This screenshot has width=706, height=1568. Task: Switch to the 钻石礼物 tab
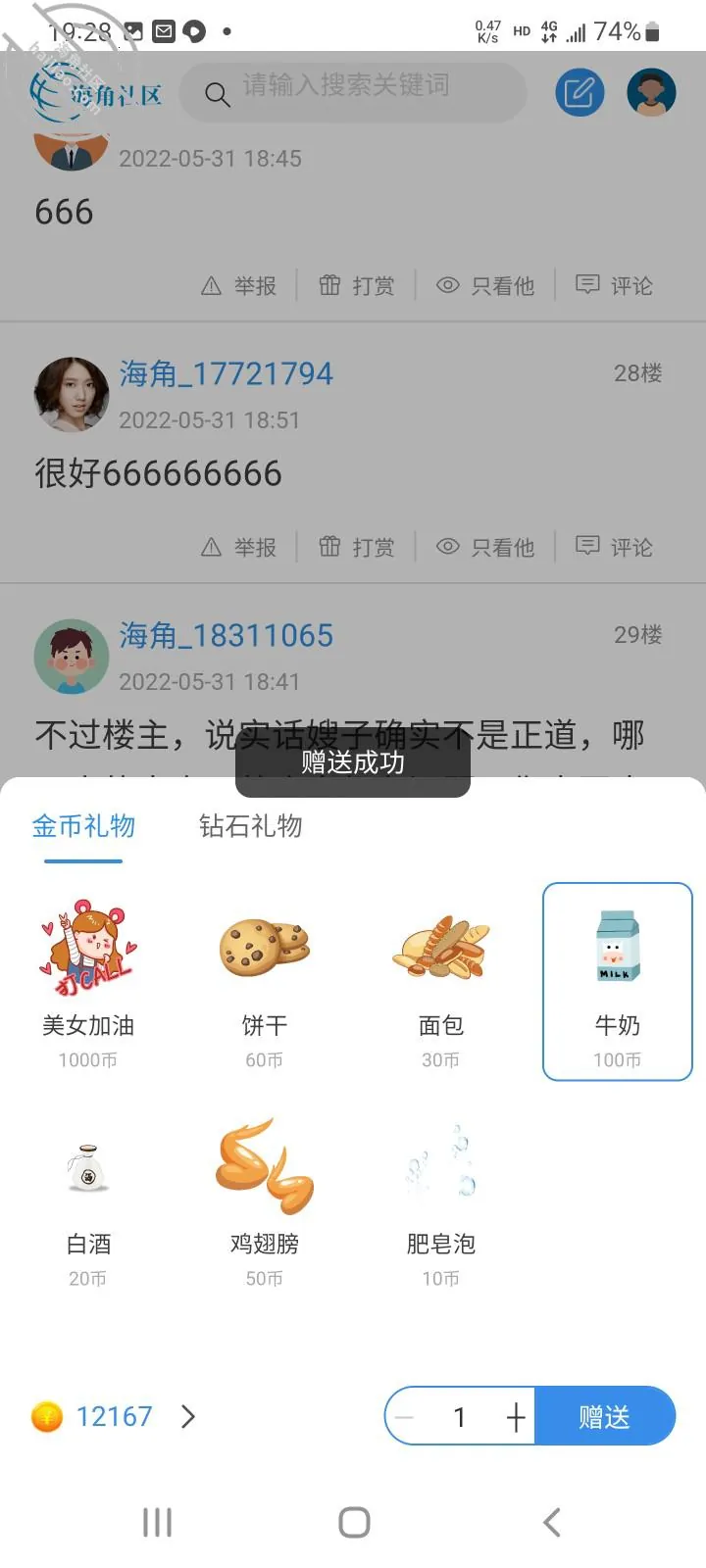250,826
